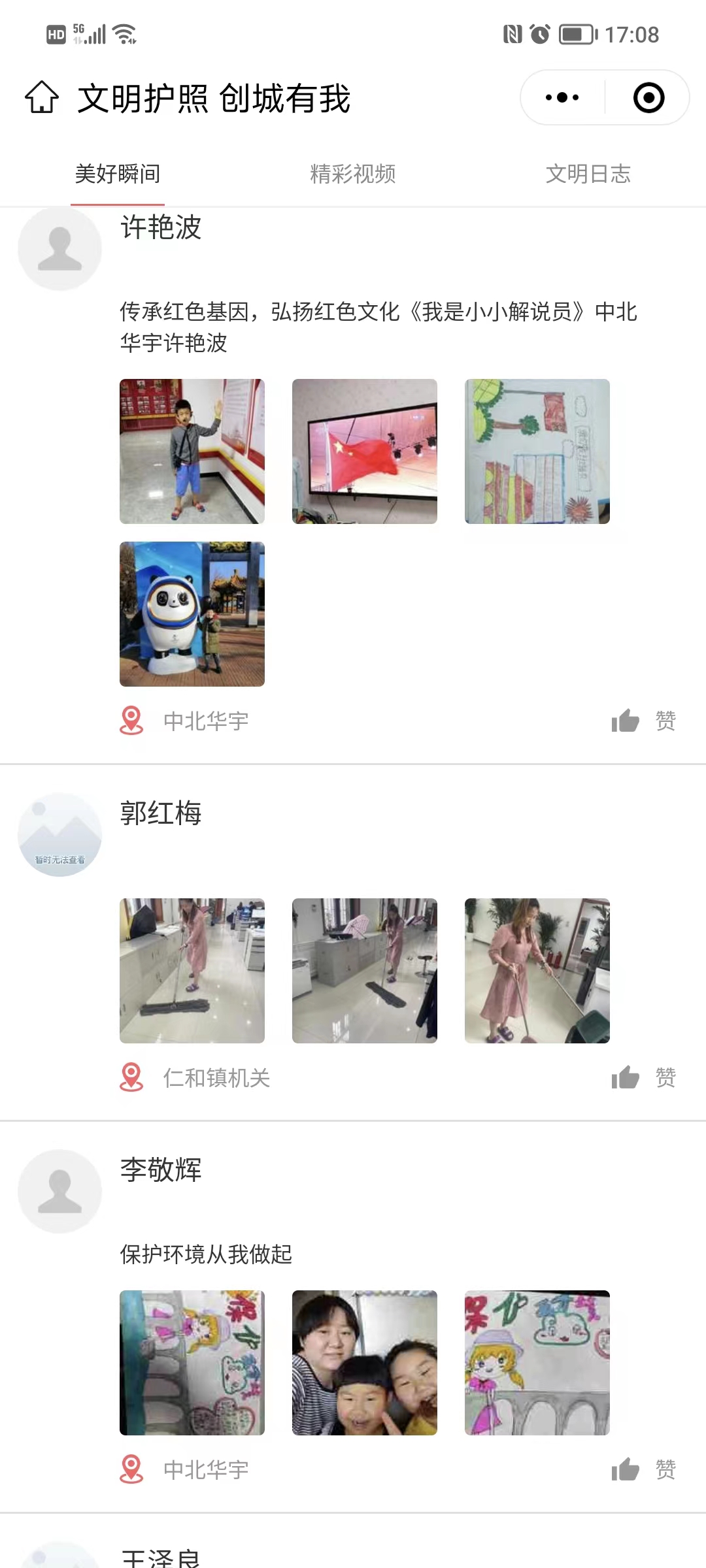View 郭红梅's second photo with cabinets
706x1568 pixels.
[x=365, y=971]
